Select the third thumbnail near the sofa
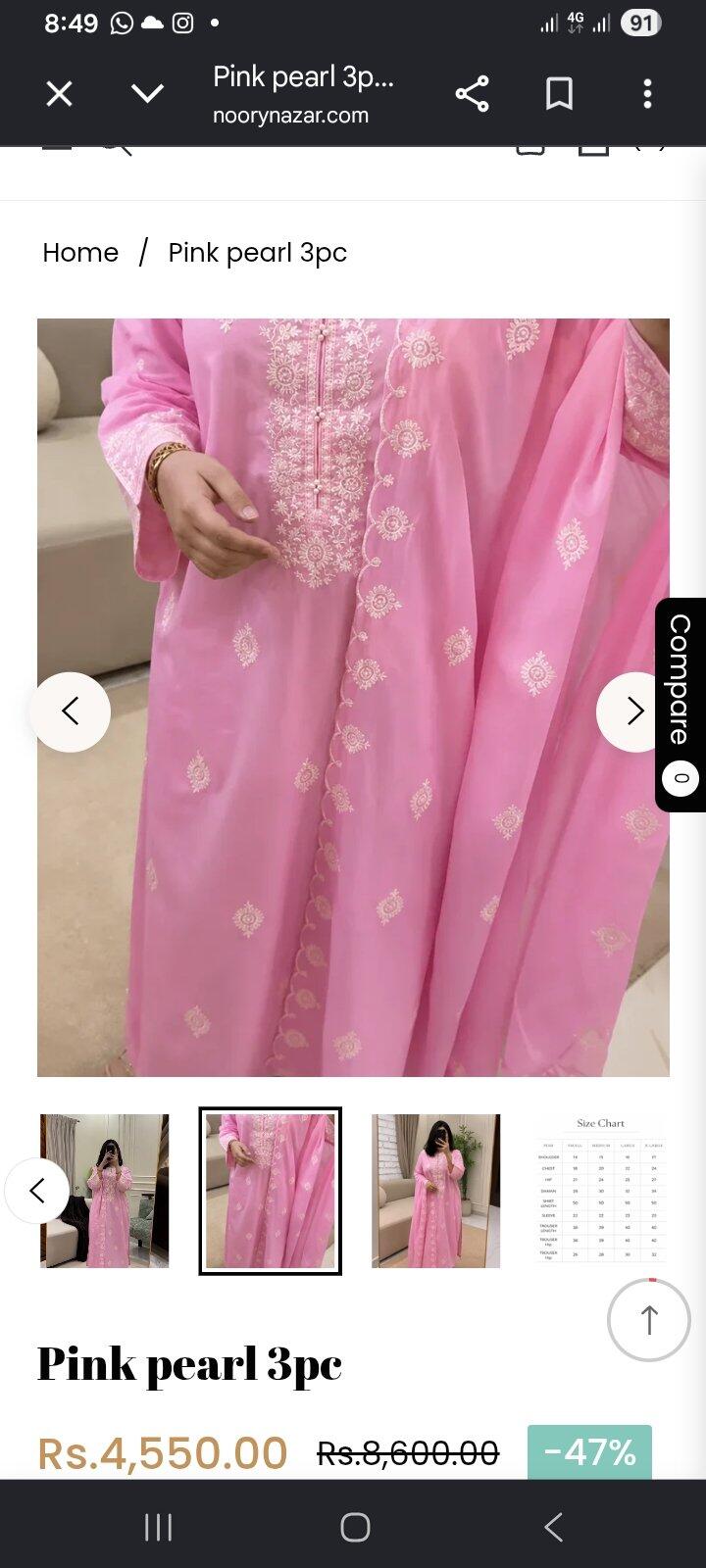Viewport: 706px width, 1568px height. pos(435,1191)
